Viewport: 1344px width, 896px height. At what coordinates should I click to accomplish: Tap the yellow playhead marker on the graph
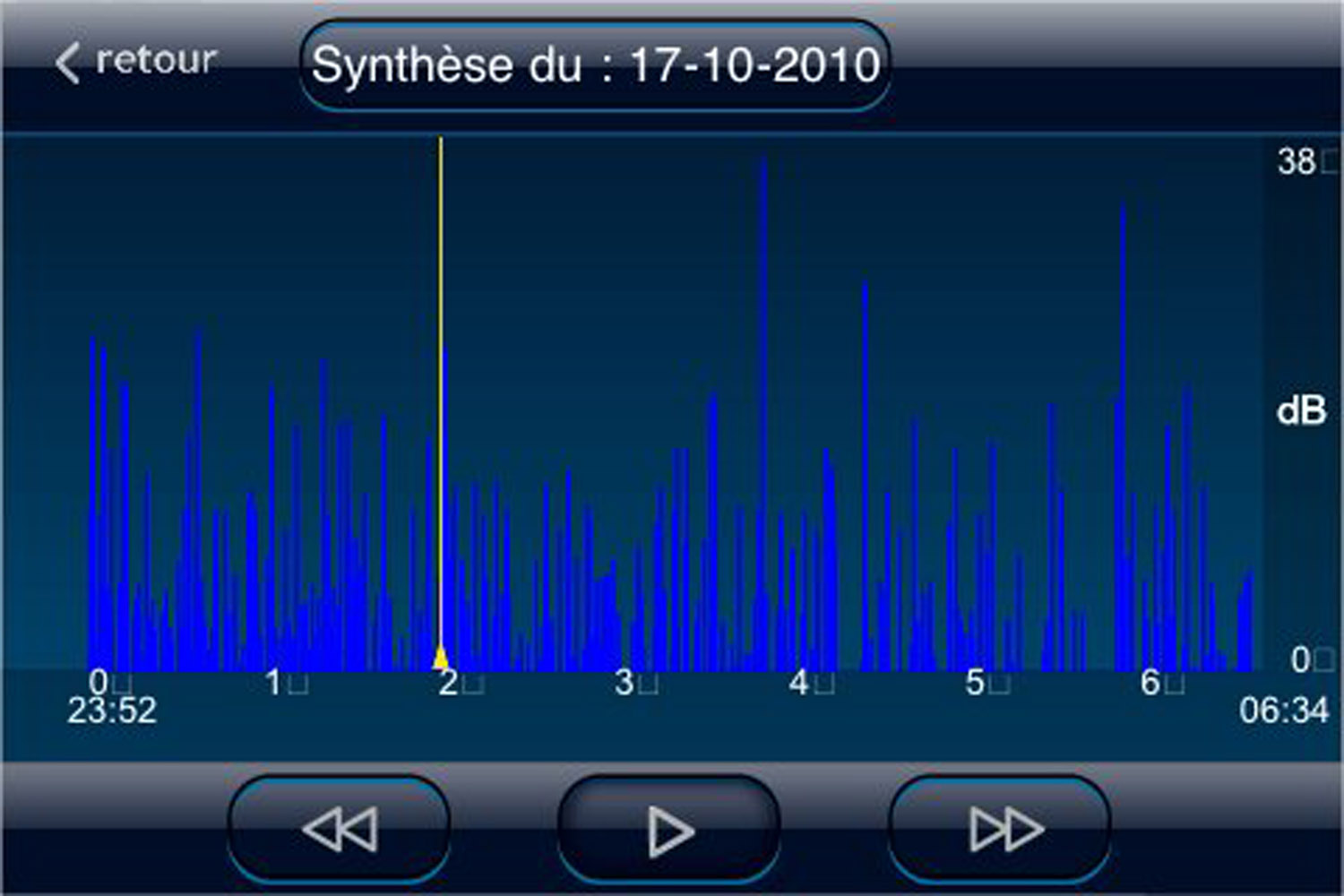[440, 658]
